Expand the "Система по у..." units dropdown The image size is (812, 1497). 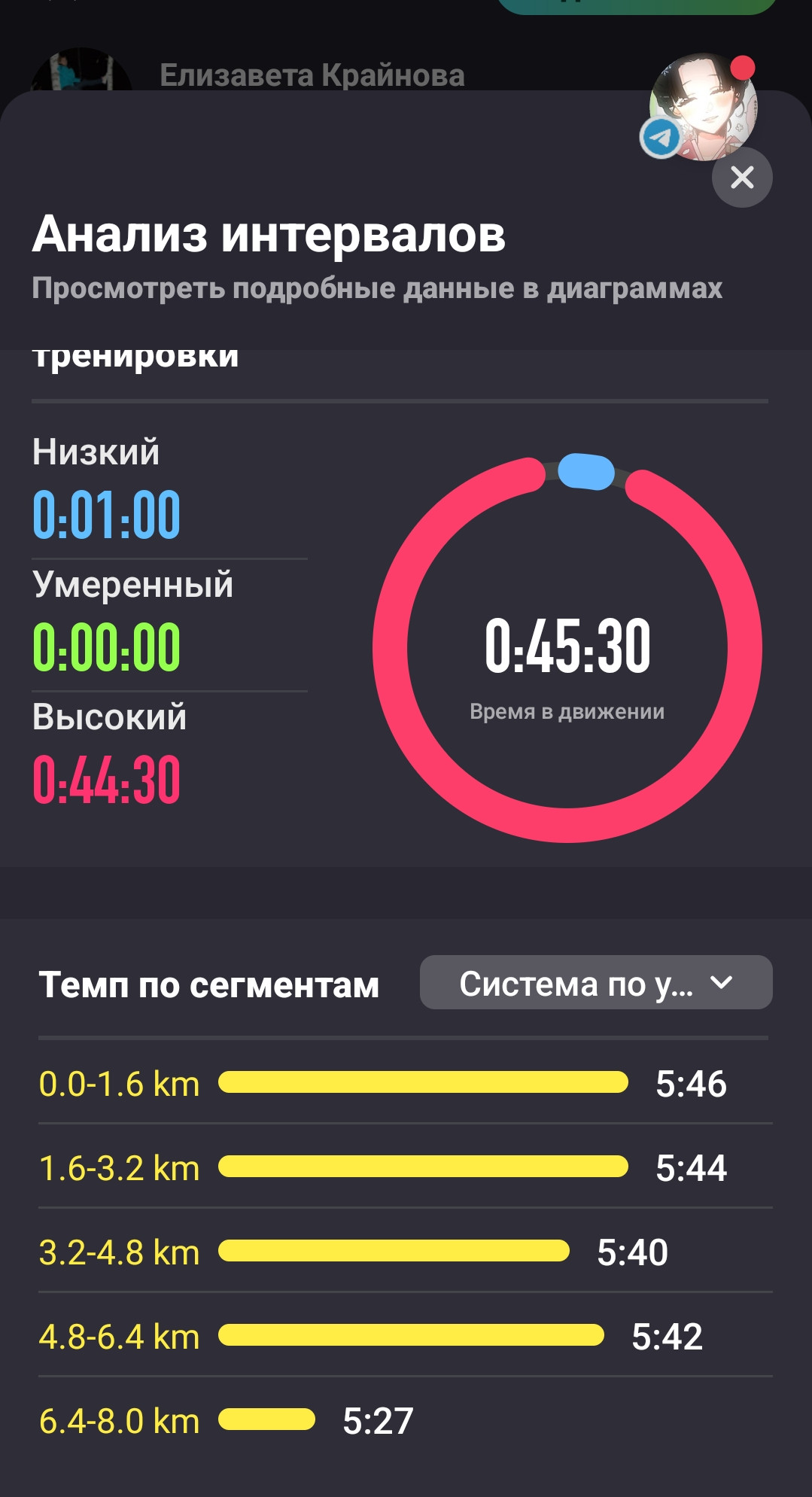coord(596,983)
